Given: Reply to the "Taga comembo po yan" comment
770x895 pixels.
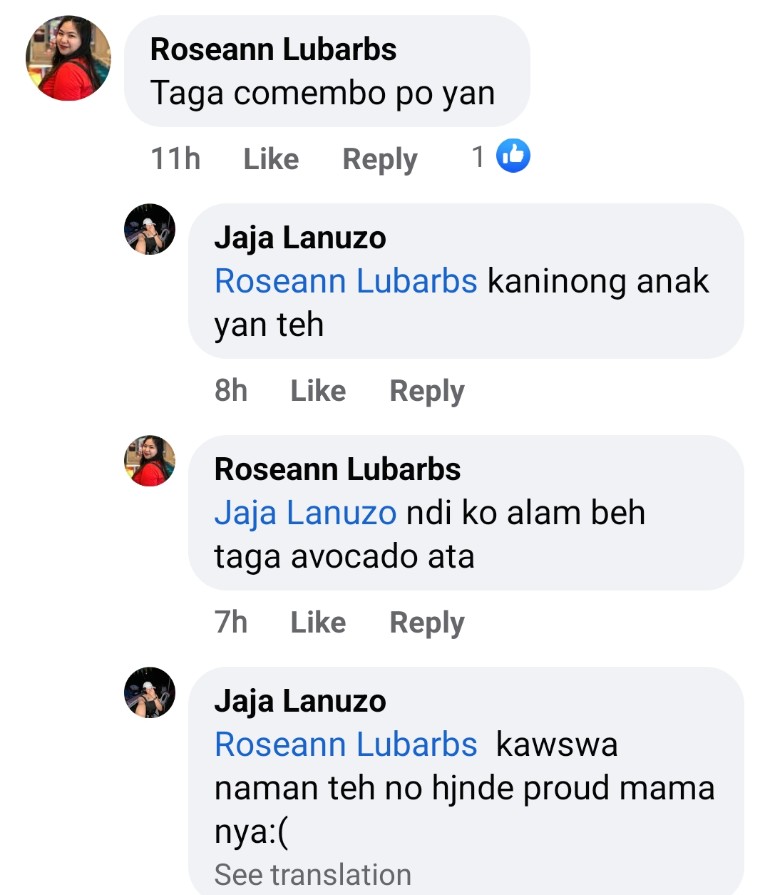Looking at the screenshot, I should point(379,159).
